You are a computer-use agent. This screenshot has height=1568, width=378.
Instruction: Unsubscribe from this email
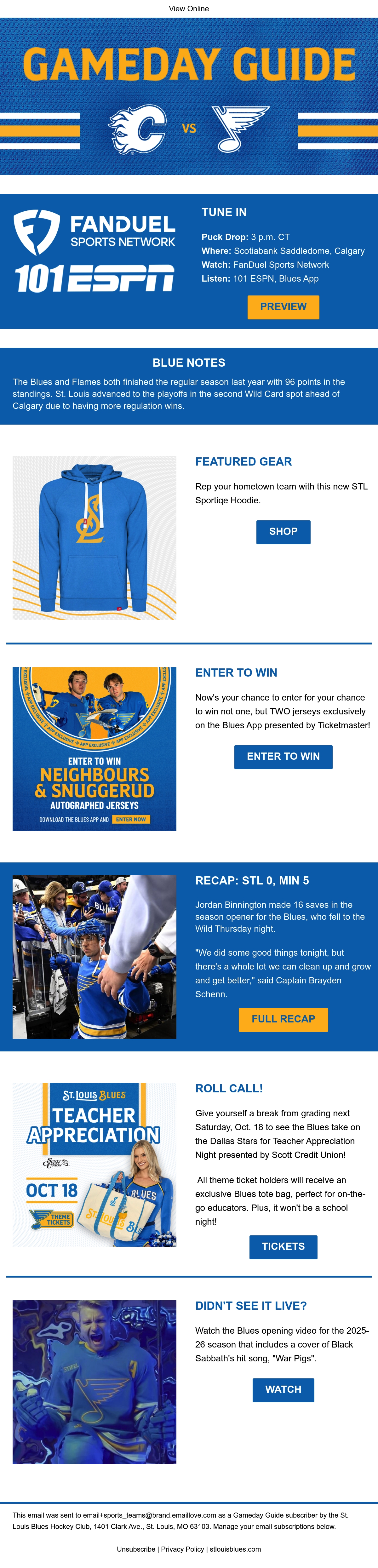point(136,1549)
